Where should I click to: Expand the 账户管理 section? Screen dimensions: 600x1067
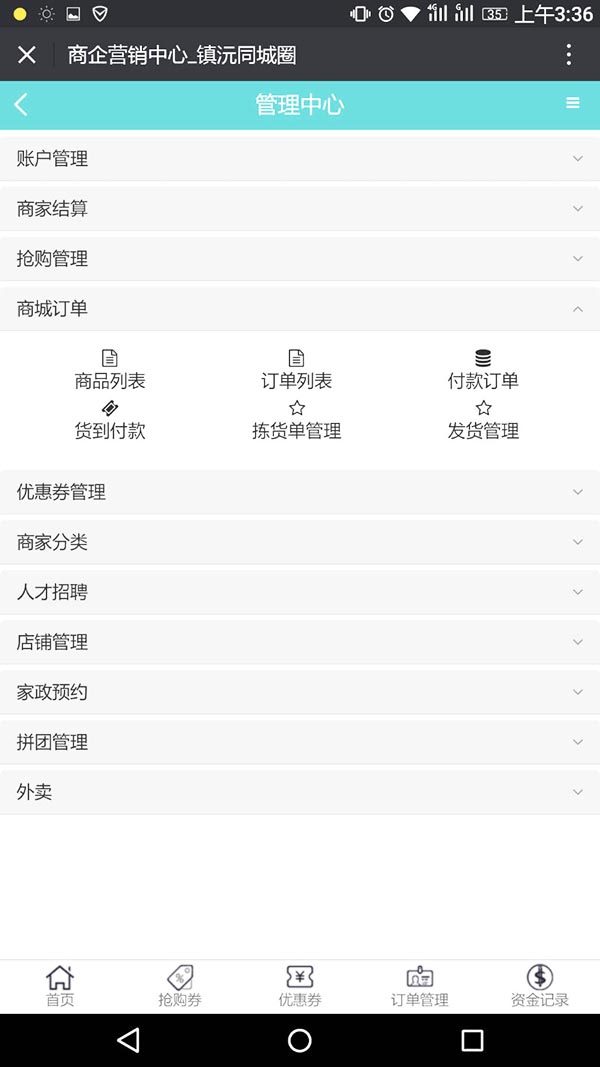[x=300, y=159]
